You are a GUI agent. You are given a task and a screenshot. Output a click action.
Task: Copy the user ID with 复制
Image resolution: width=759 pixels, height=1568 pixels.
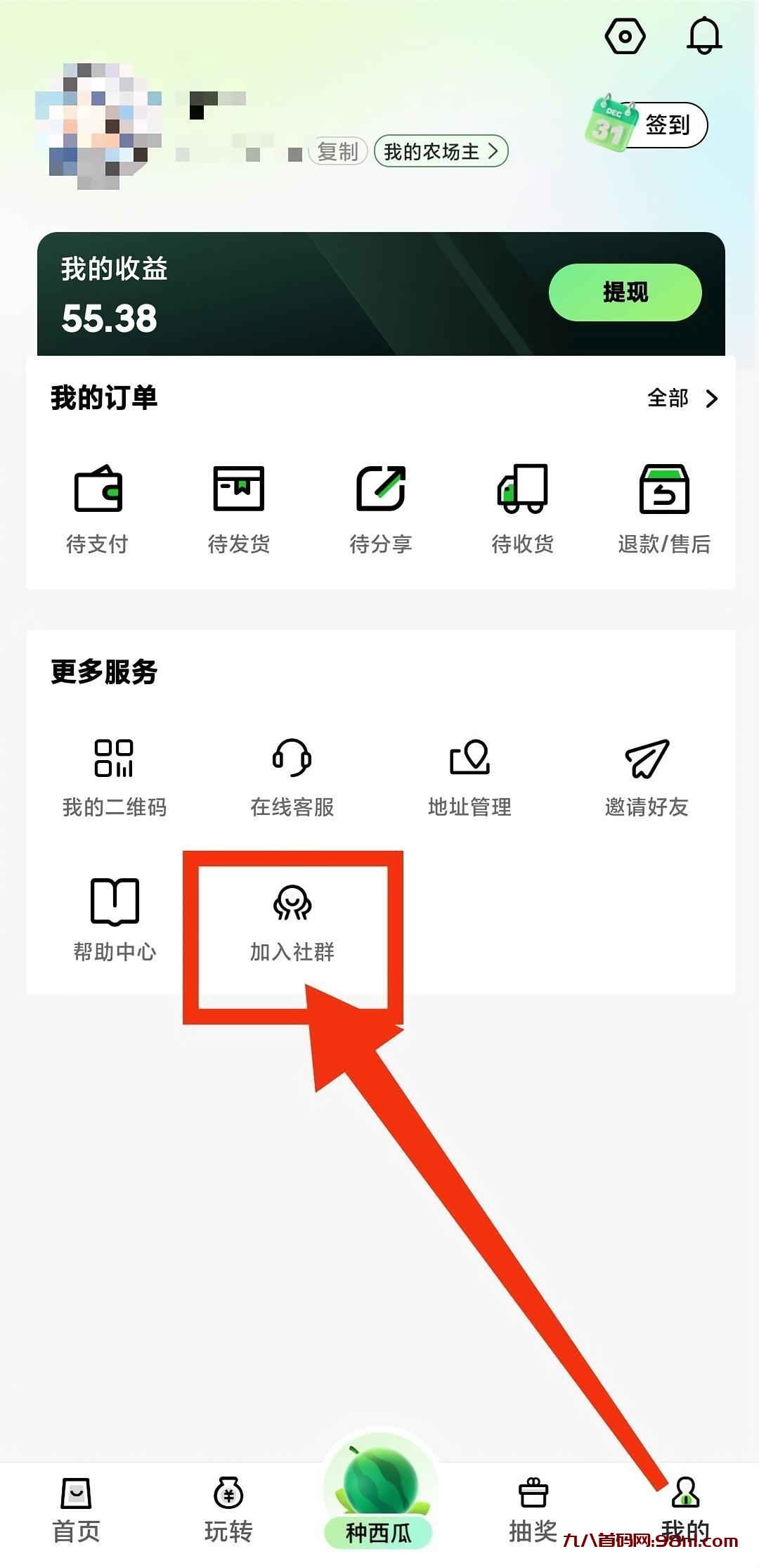pyautogui.click(x=338, y=151)
